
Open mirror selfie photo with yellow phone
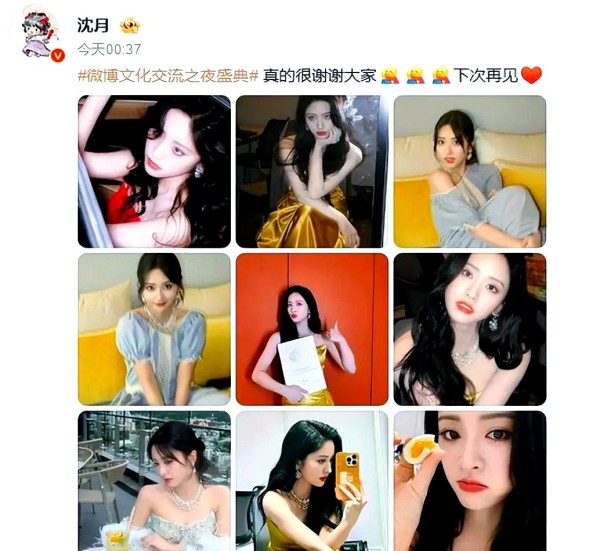311,480
